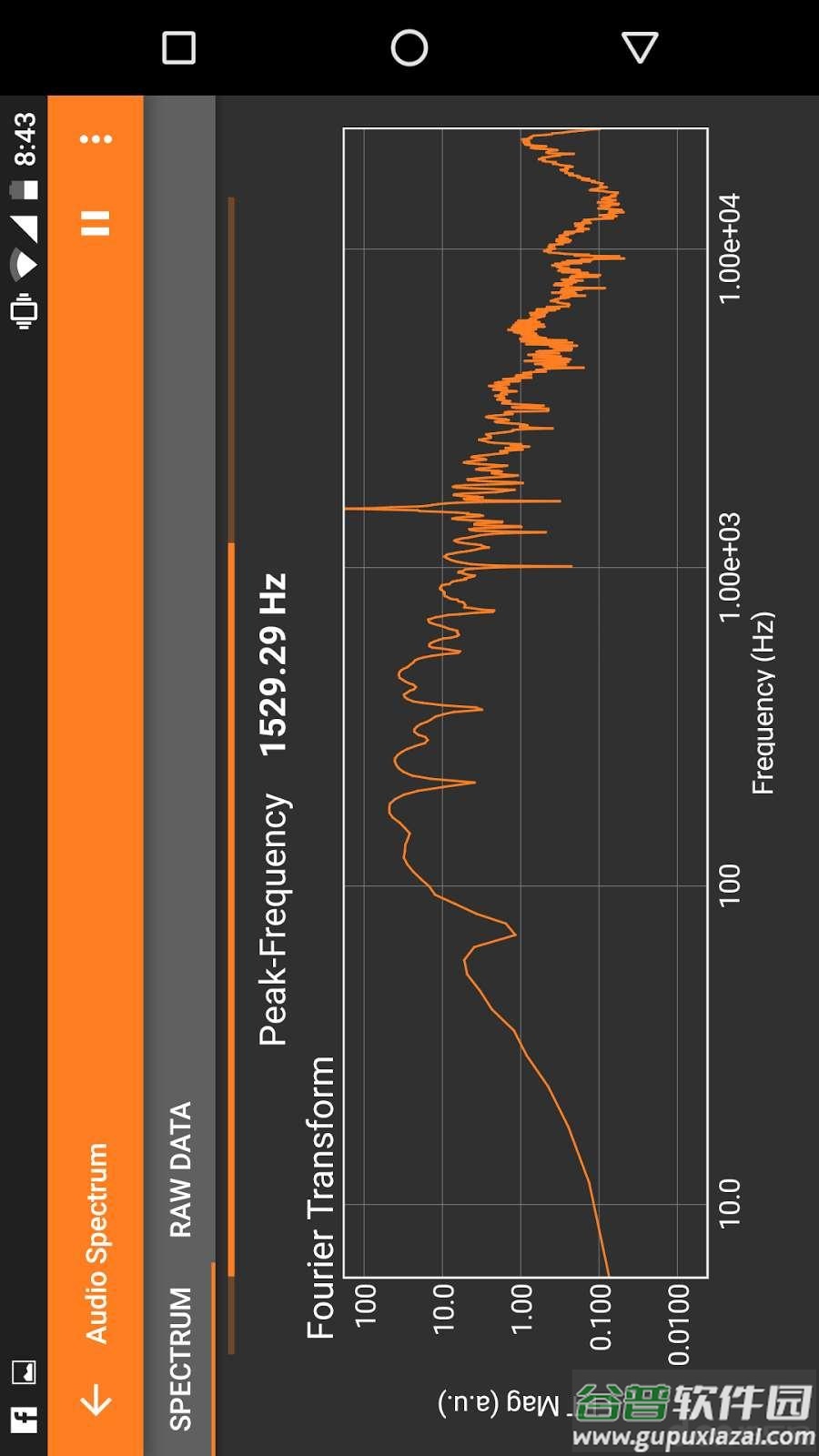Image resolution: width=819 pixels, height=1456 pixels.
Task: Open the three-dot overflow menu
Action: click(96, 139)
